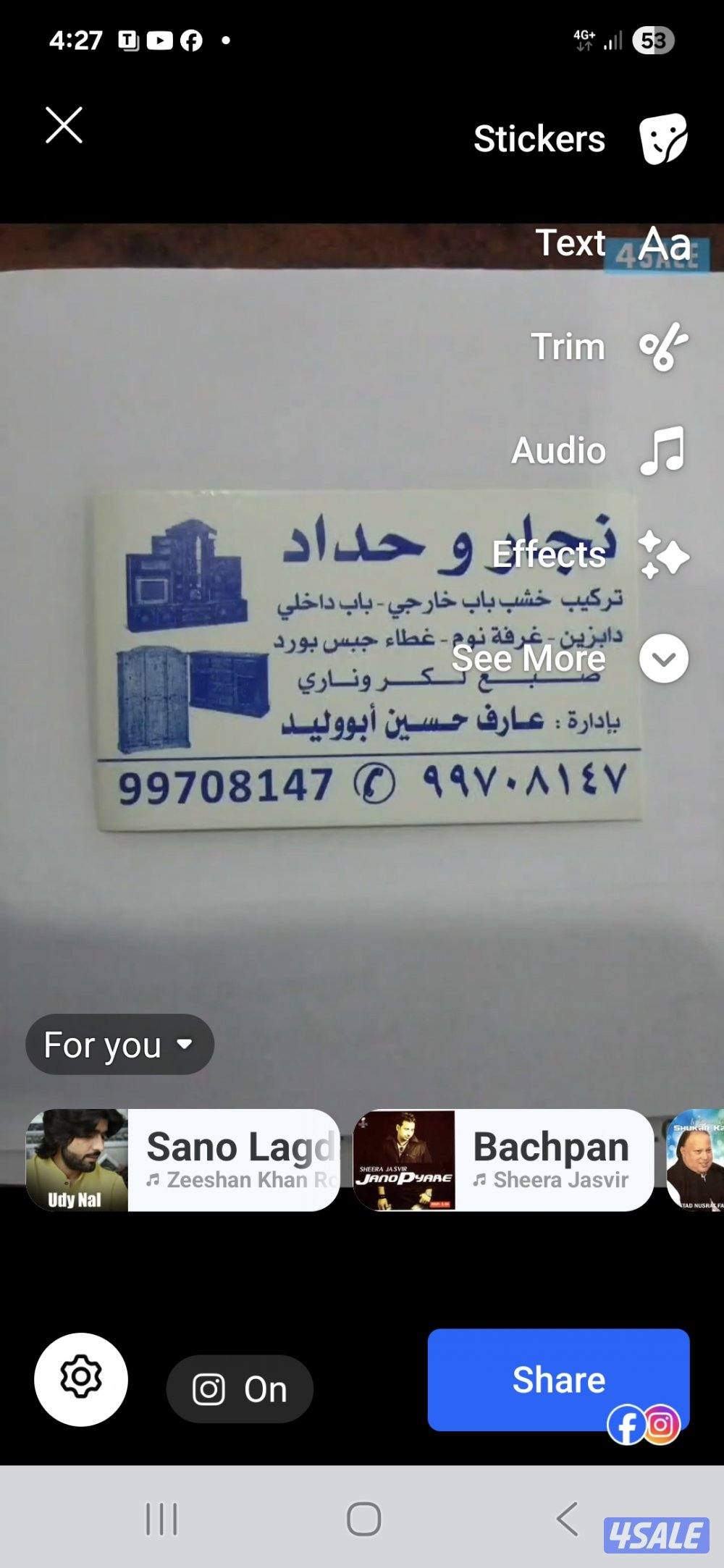This screenshot has width=724, height=1568.
Task: Select the Instagram icon on Share button
Action: 660,1425
